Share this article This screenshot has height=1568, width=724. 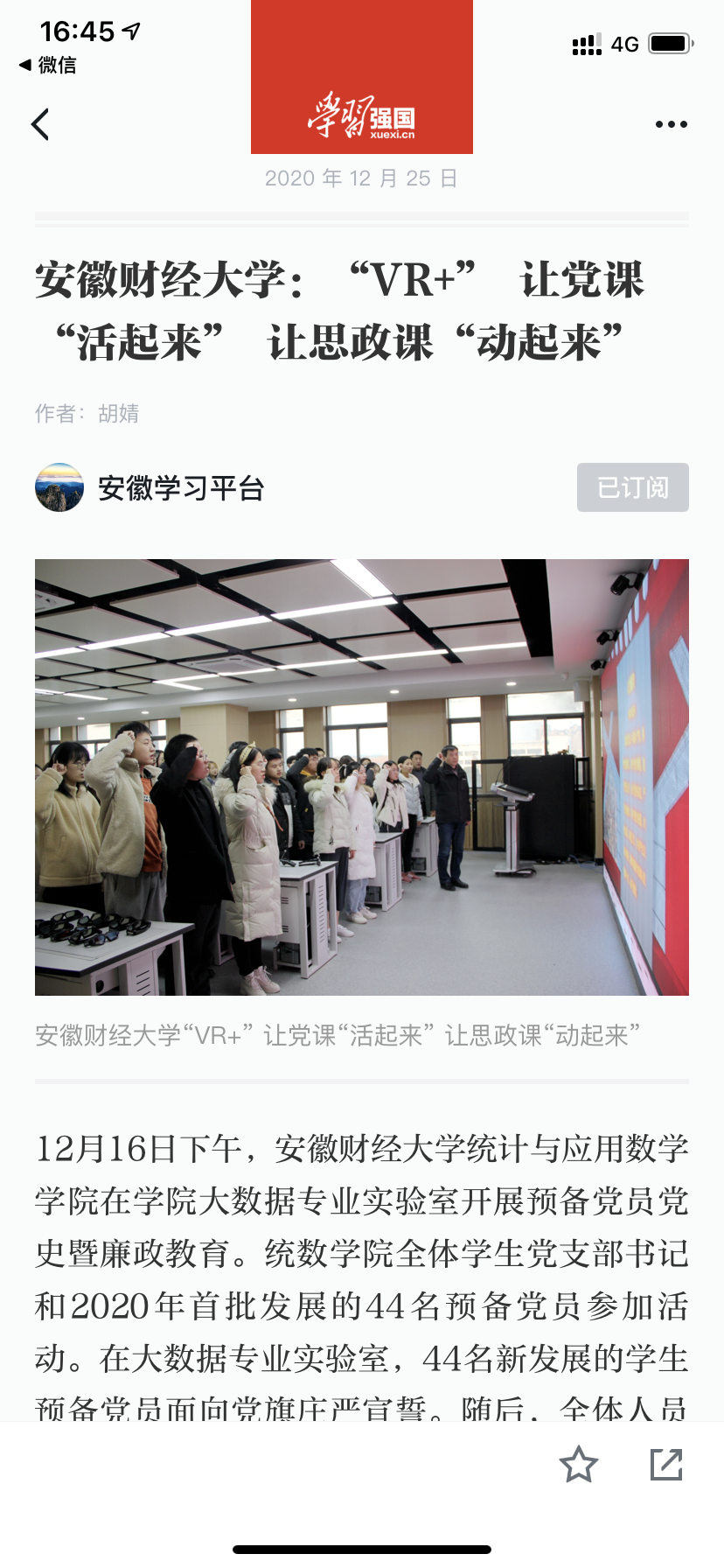tap(666, 1465)
